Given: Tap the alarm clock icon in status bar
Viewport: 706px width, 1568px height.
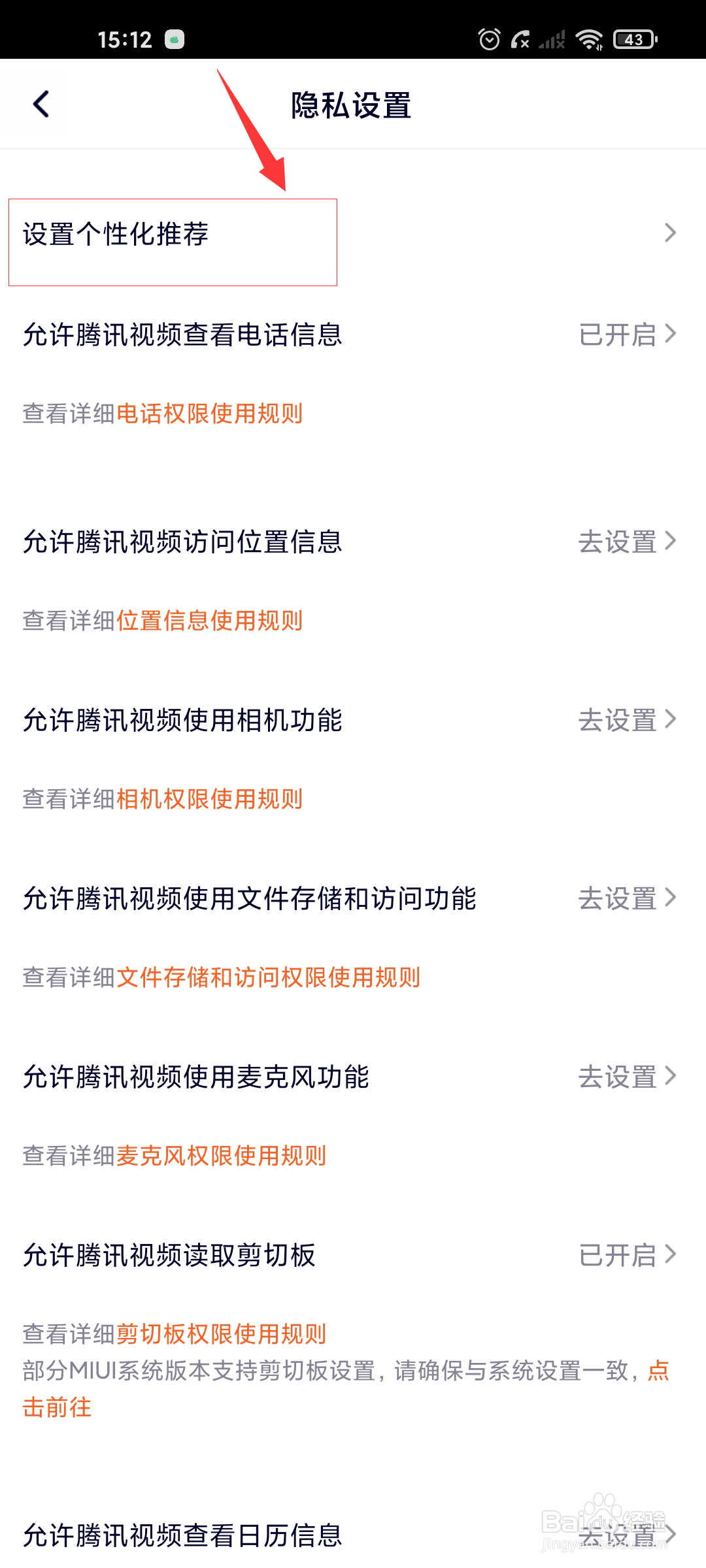Looking at the screenshot, I should tap(489, 39).
